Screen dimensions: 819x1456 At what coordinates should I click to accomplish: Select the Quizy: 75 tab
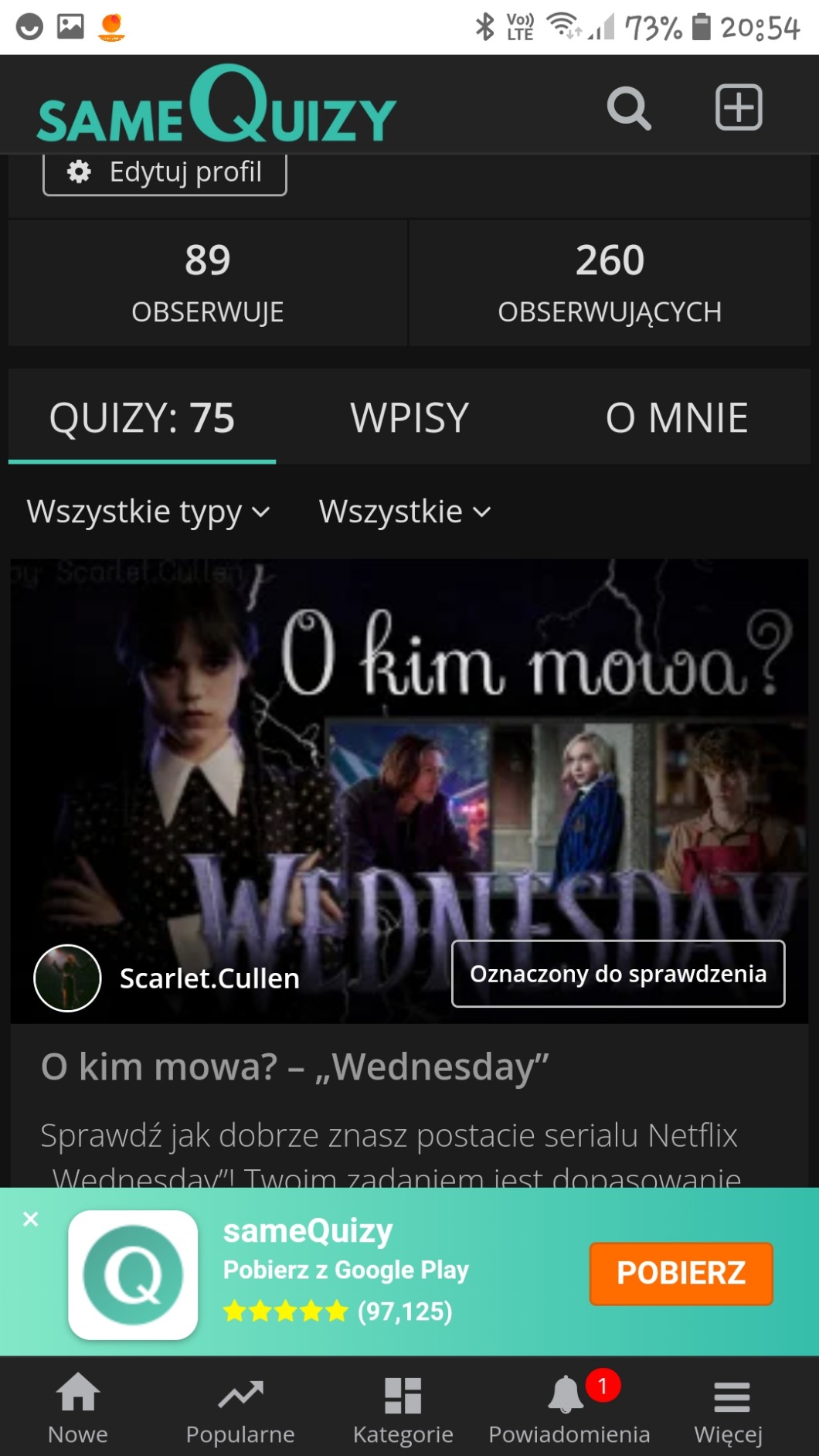tap(142, 418)
